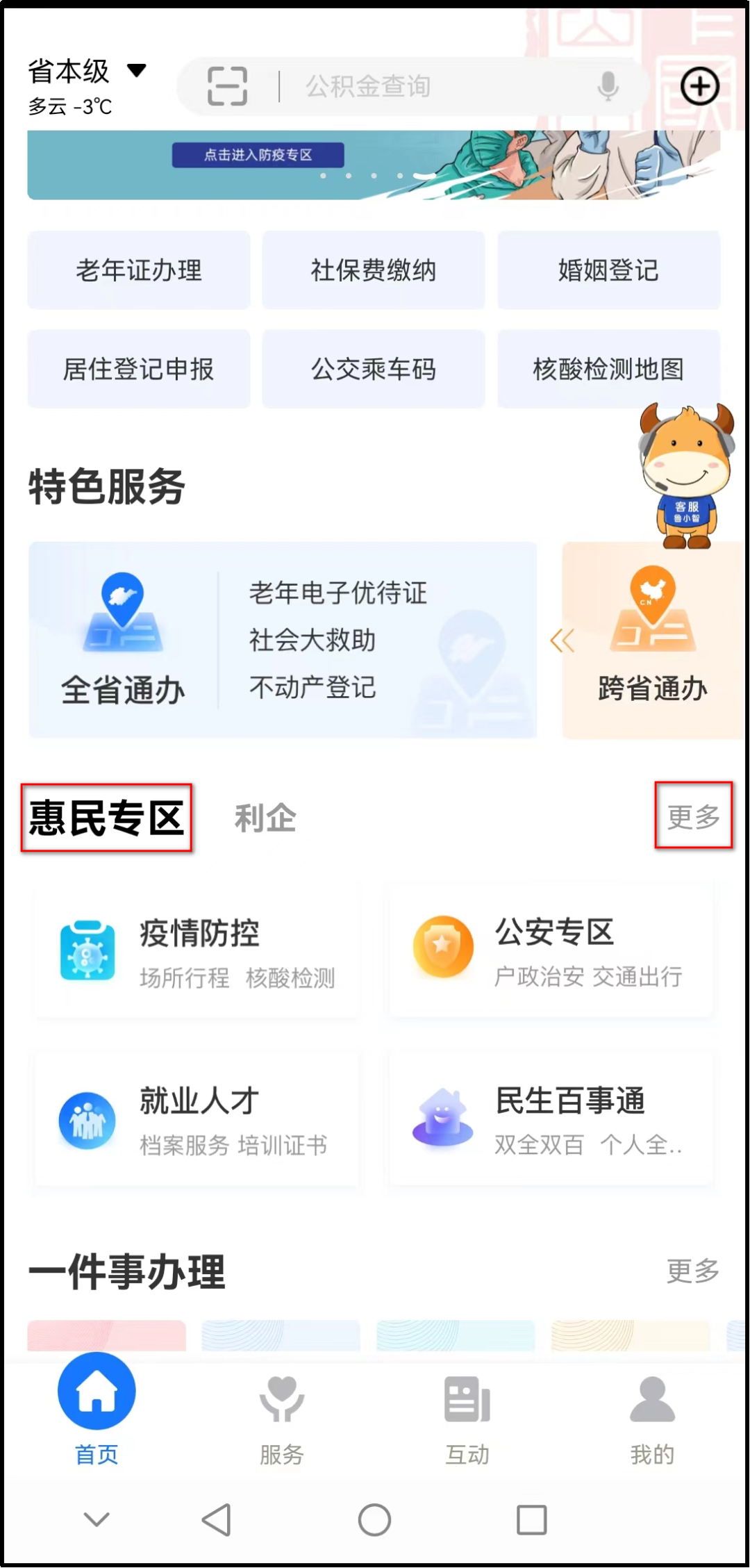The height and width of the screenshot is (1568, 750).
Task: Open the 公安专区 card
Action: click(x=551, y=950)
